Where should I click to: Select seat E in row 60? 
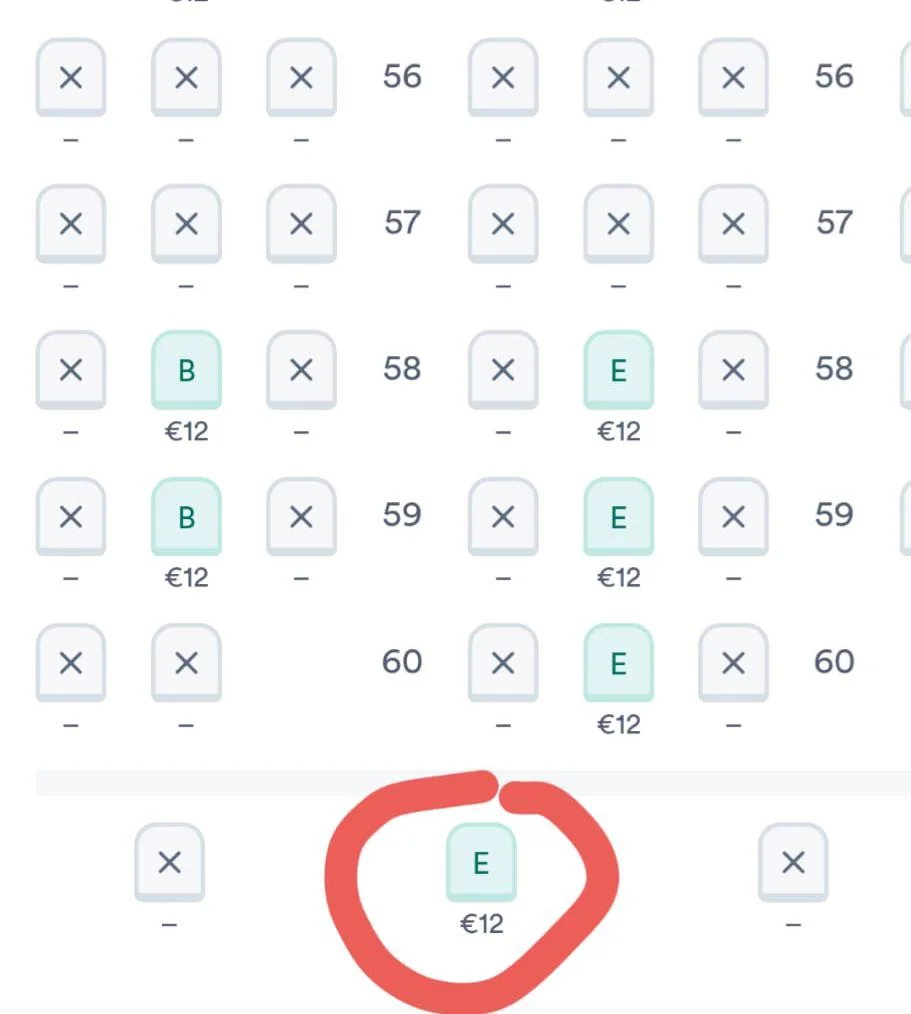(618, 662)
